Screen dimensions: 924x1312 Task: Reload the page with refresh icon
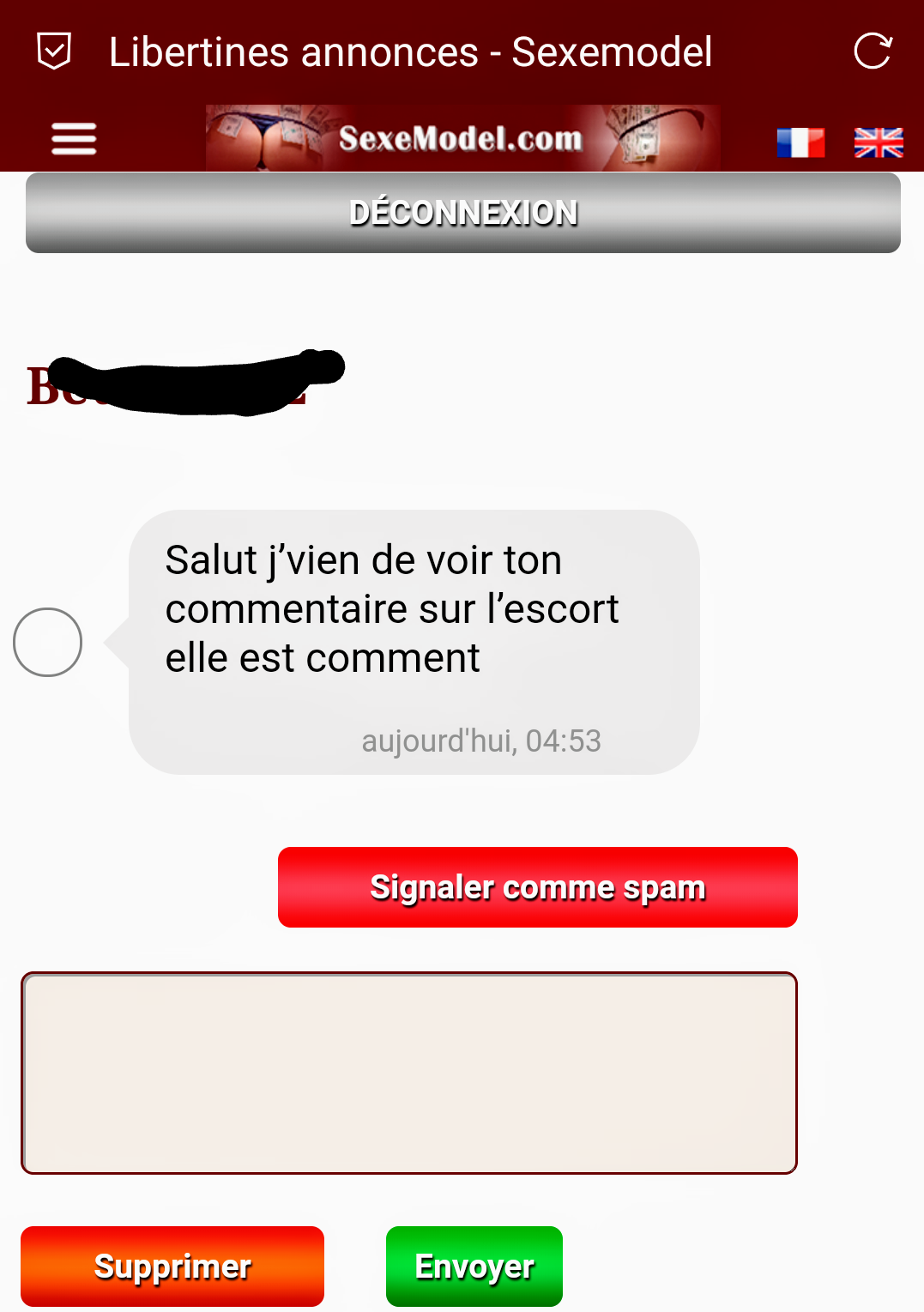coord(873,51)
